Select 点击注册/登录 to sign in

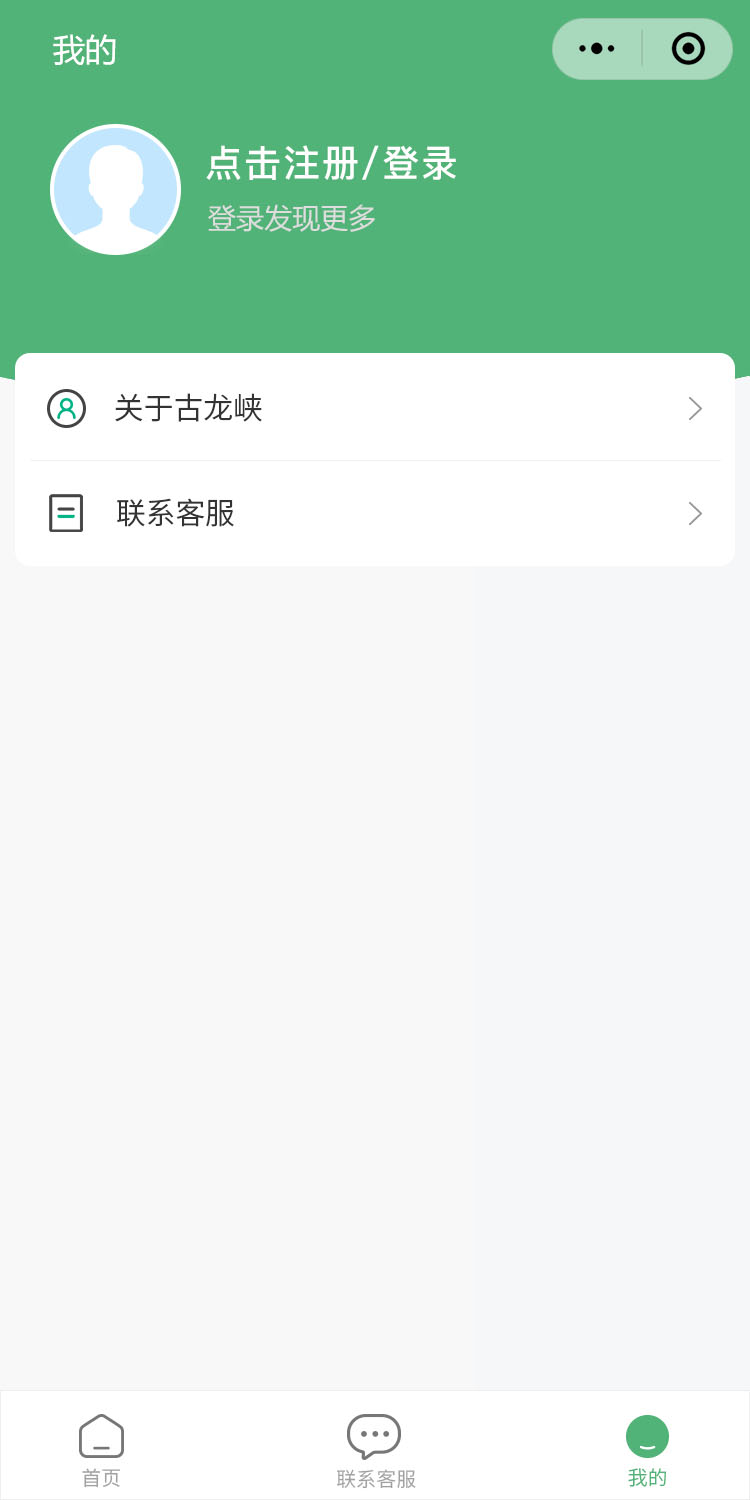[x=331, y=164]
